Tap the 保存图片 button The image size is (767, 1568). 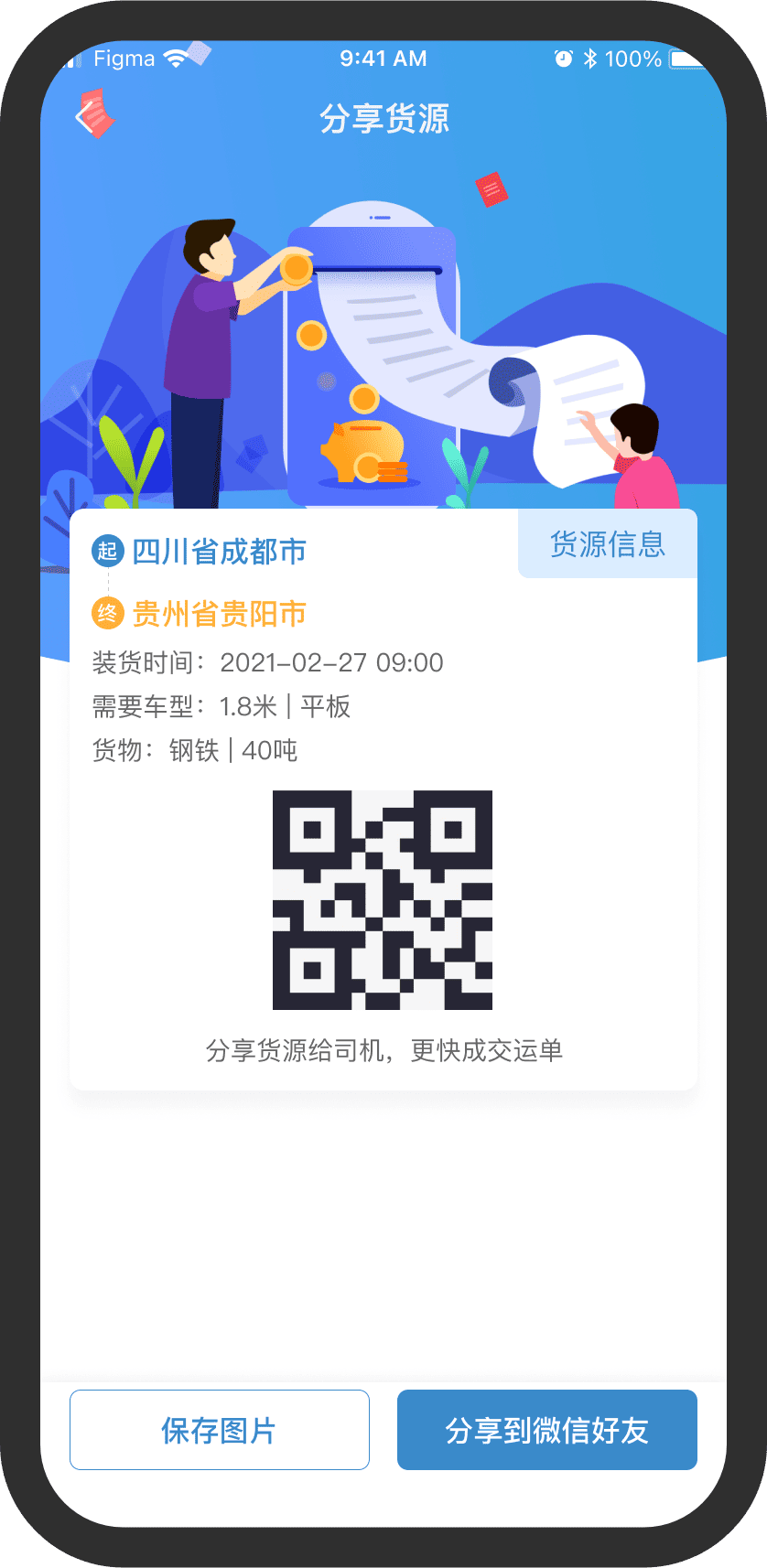click(x=220, y=1430)
